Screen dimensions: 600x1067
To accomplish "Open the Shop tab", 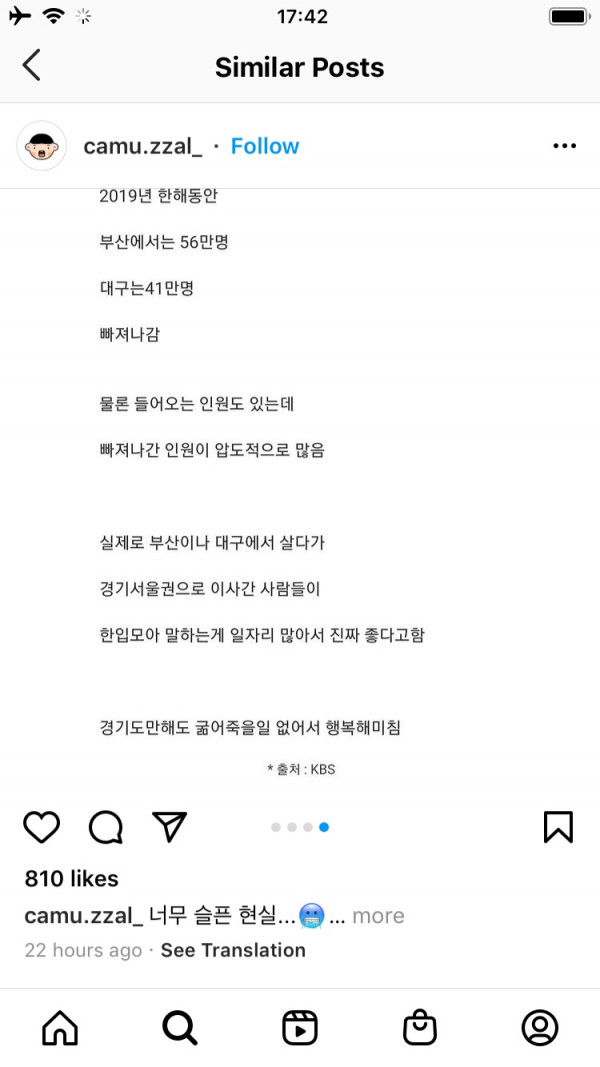I will coord(420,1027).
